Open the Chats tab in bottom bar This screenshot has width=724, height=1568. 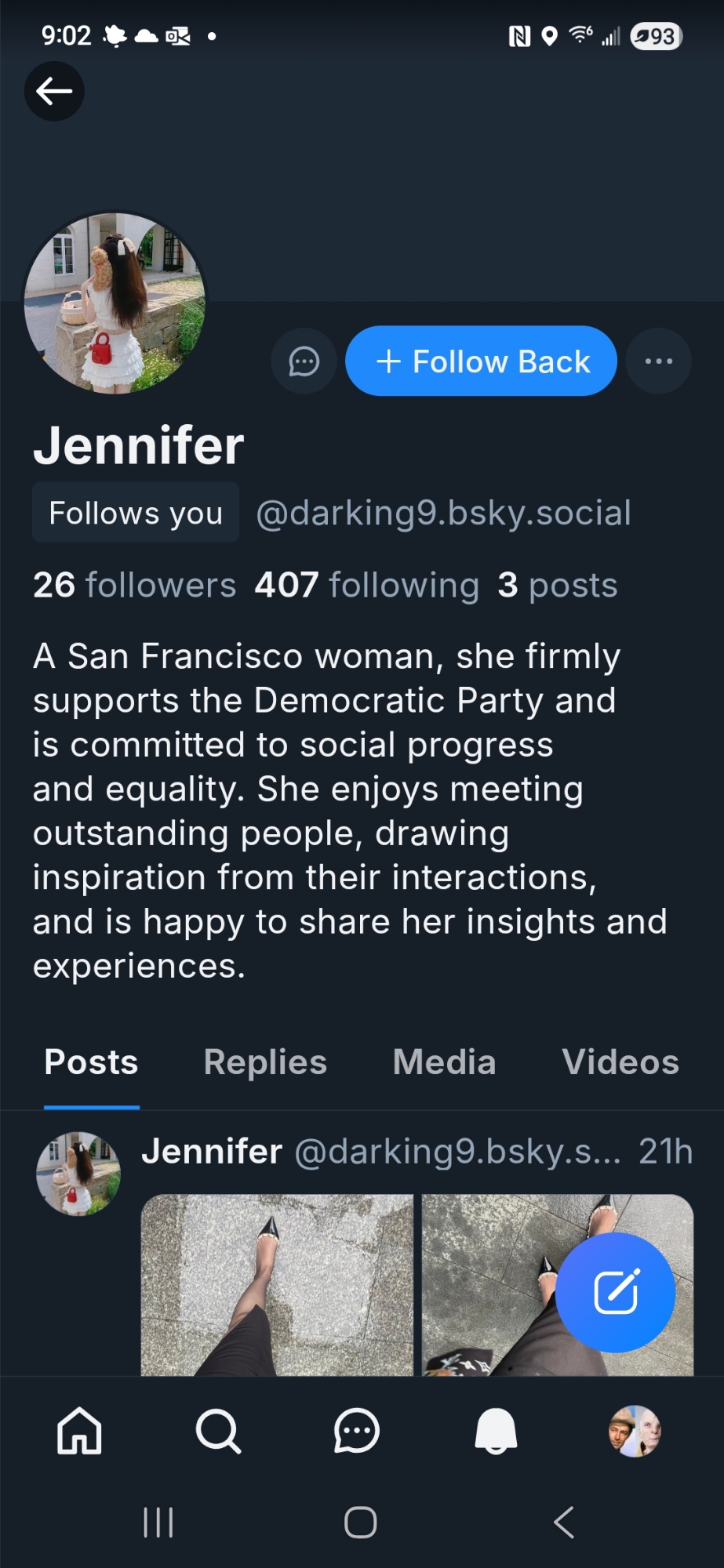click(356, 1431)
